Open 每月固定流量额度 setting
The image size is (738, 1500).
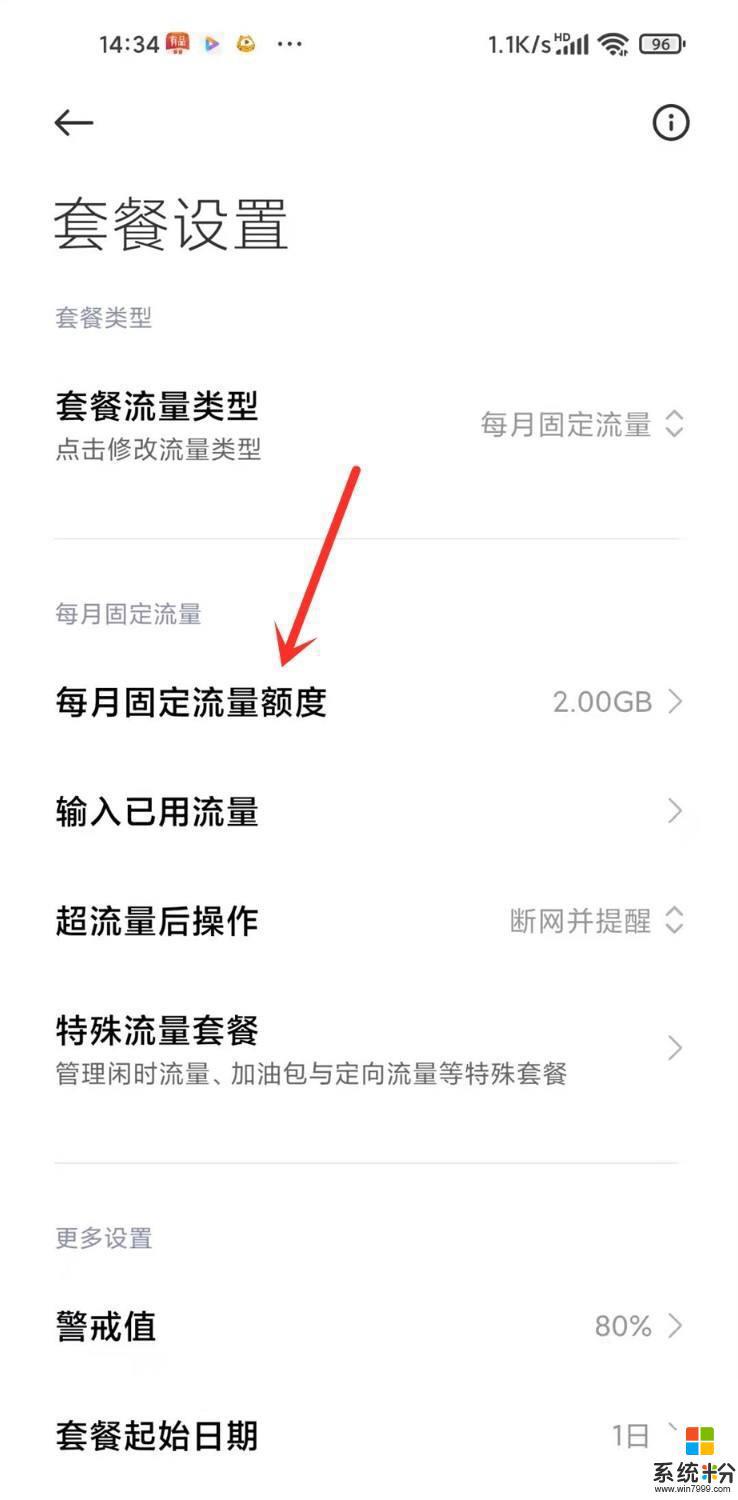click(x=368, y=702)
